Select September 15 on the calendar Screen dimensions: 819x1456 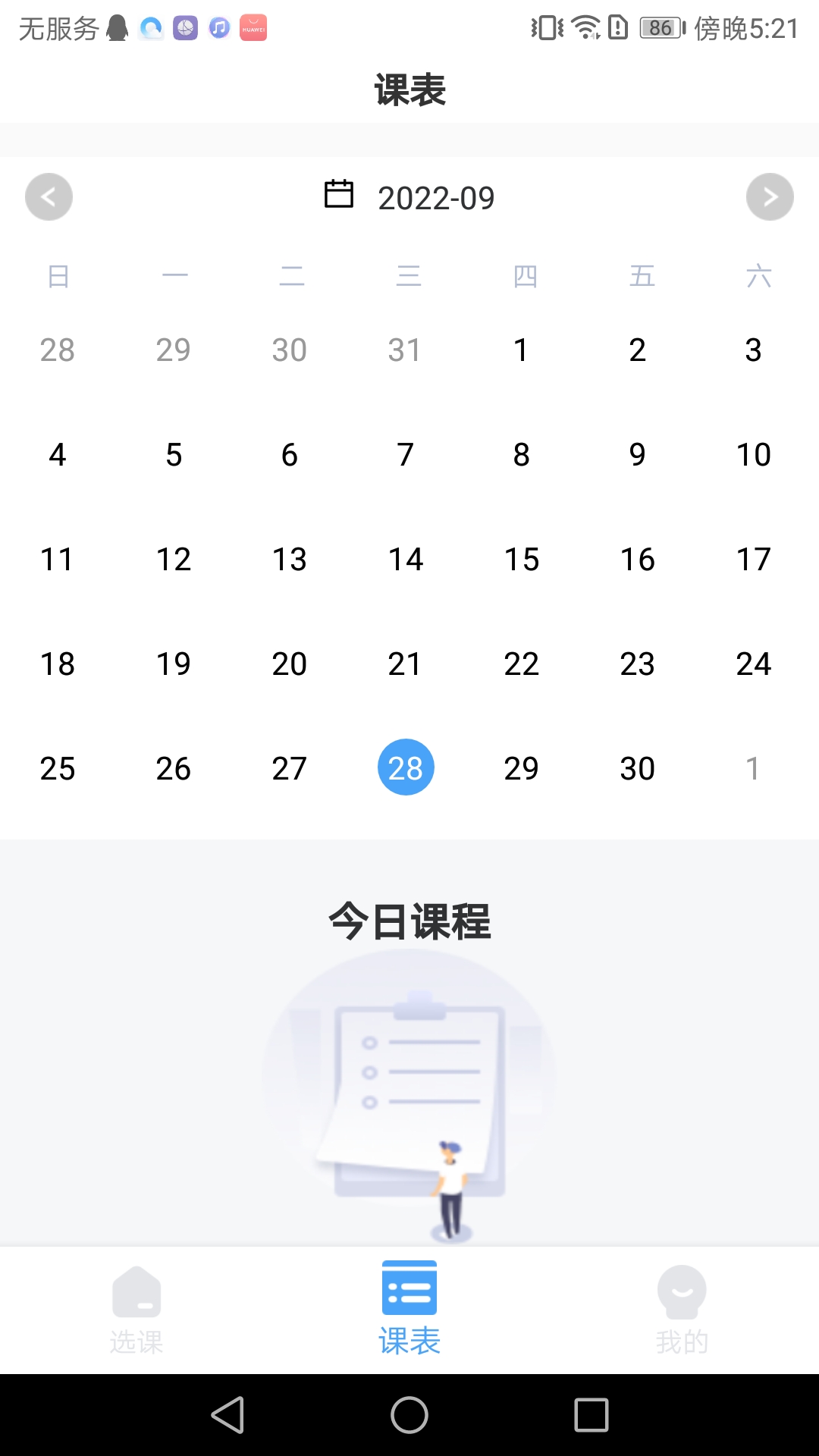coord(521,559)
